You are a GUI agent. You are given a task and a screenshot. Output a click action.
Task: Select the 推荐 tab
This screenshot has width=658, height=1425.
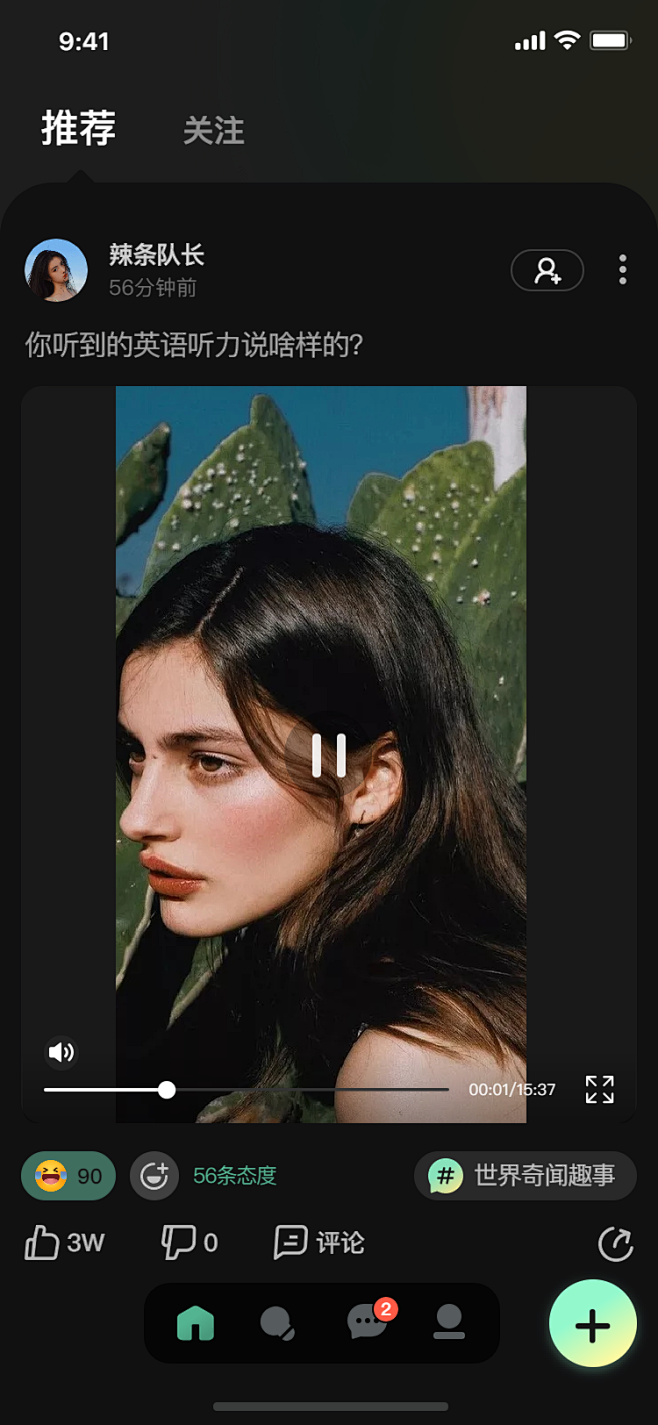[79, 129]
